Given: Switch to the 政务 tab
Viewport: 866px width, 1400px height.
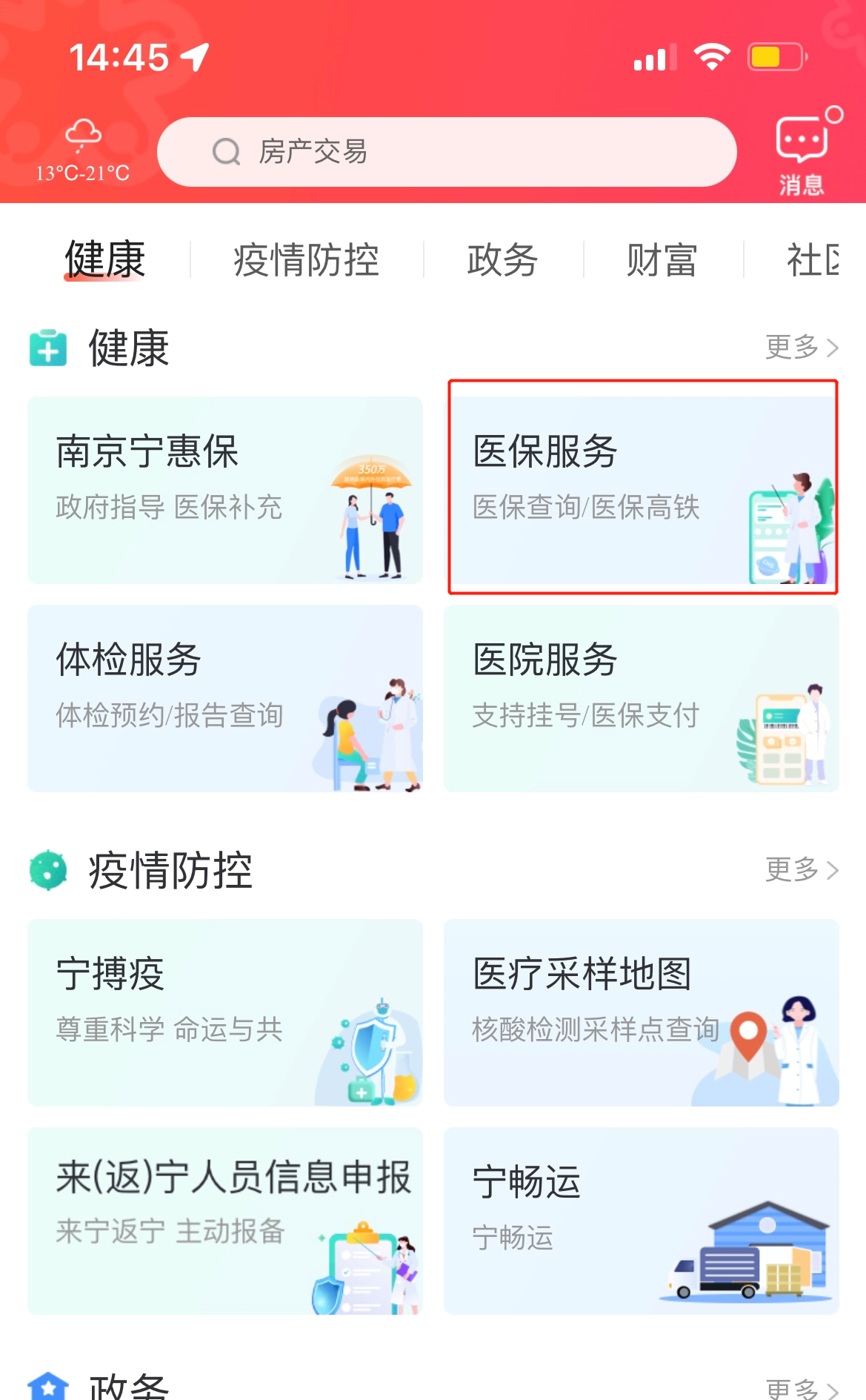Looking at the screenshot, I should (502, 260).
